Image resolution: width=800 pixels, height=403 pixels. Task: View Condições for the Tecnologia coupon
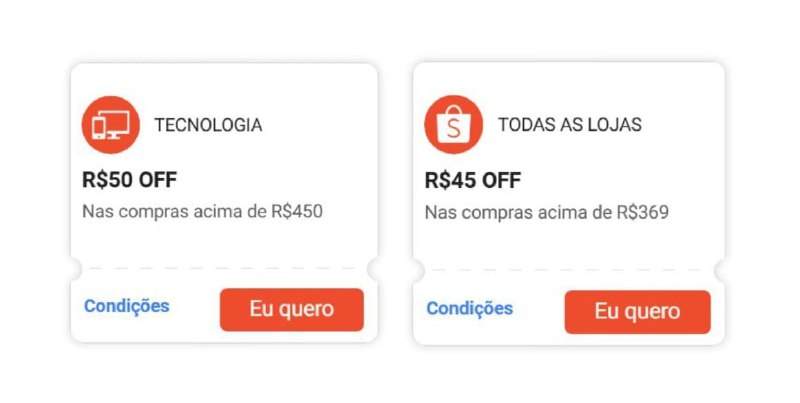click(x=127, y=306)
